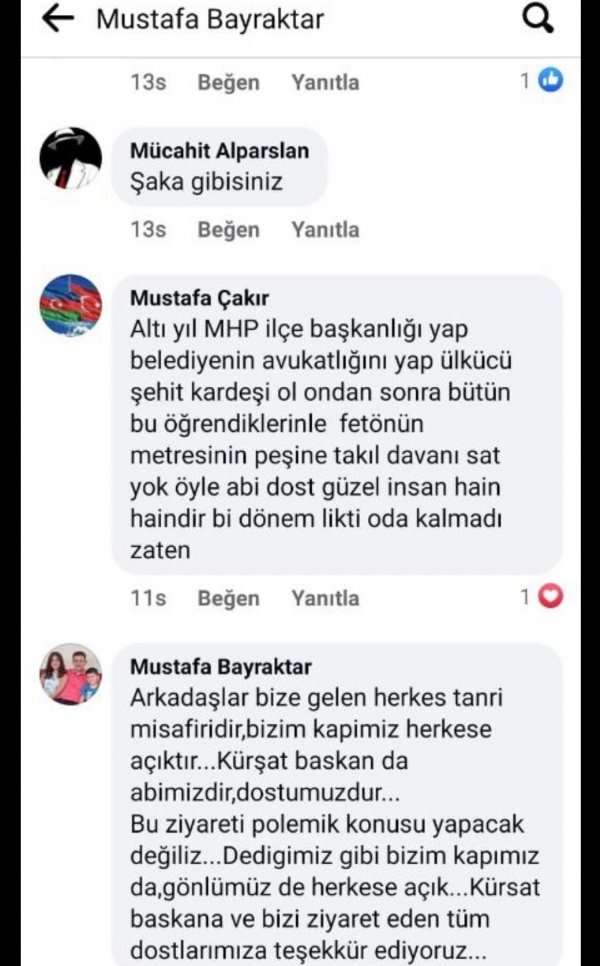The height and width of the screenshot is (966, 600).
Task: Open Mücahit Alparslan's name link
Action: pyautogui.click(x=220, y=151)
